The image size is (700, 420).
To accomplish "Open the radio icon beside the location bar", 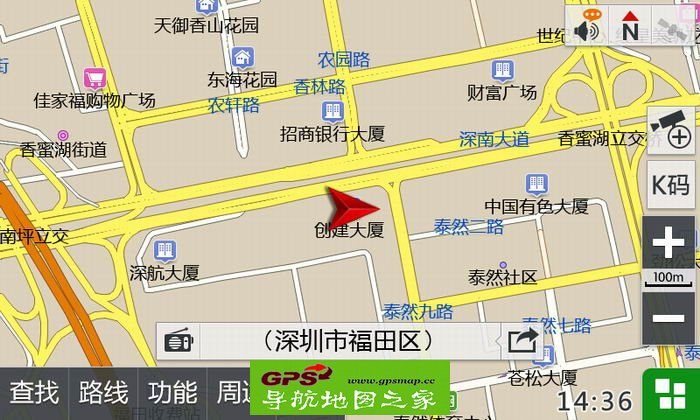I will [x=180, y=341].
